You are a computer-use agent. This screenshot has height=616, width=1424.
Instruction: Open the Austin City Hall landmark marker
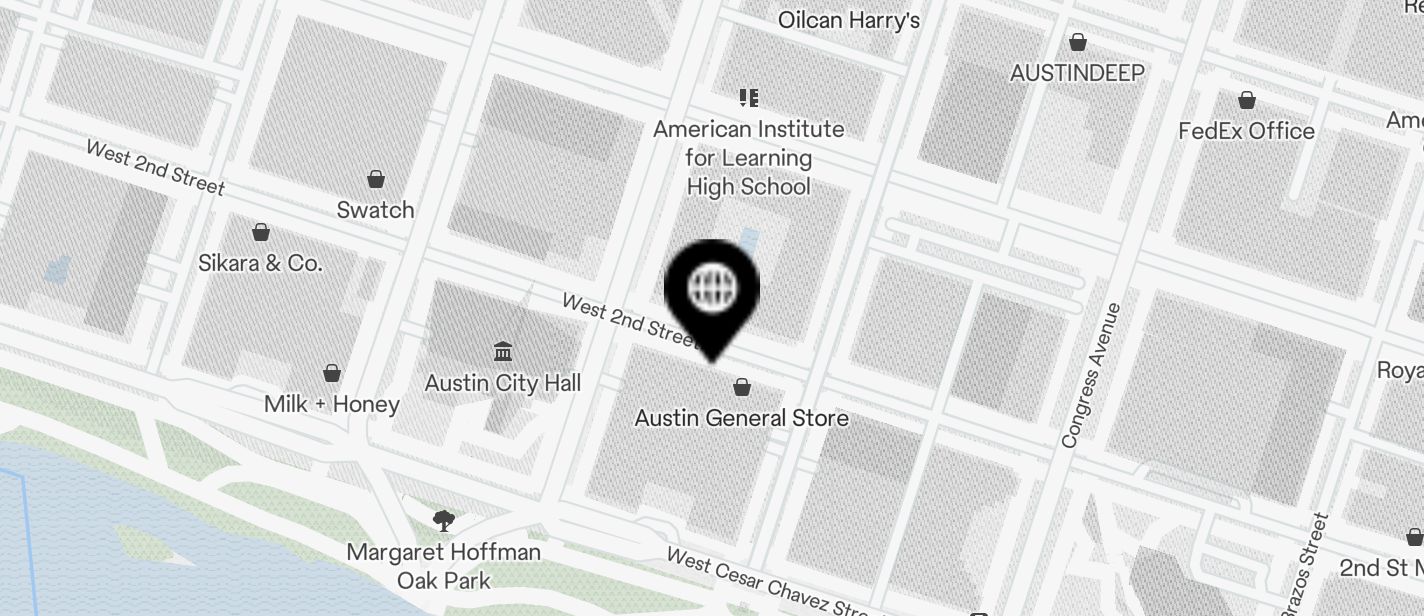tap(503, 352)
